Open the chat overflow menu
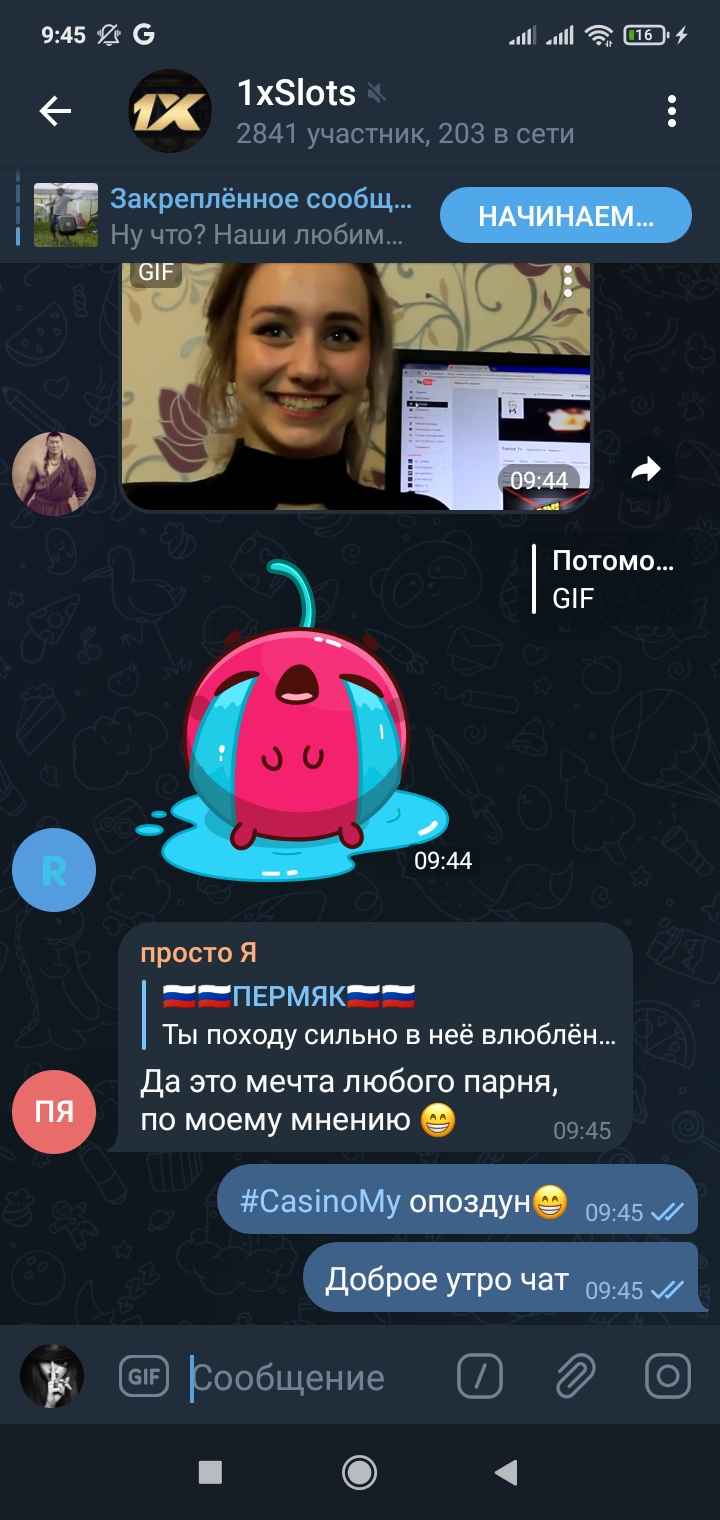This screenshot has height=1520, width=720. pyautogui.click(x=672, y=111)
